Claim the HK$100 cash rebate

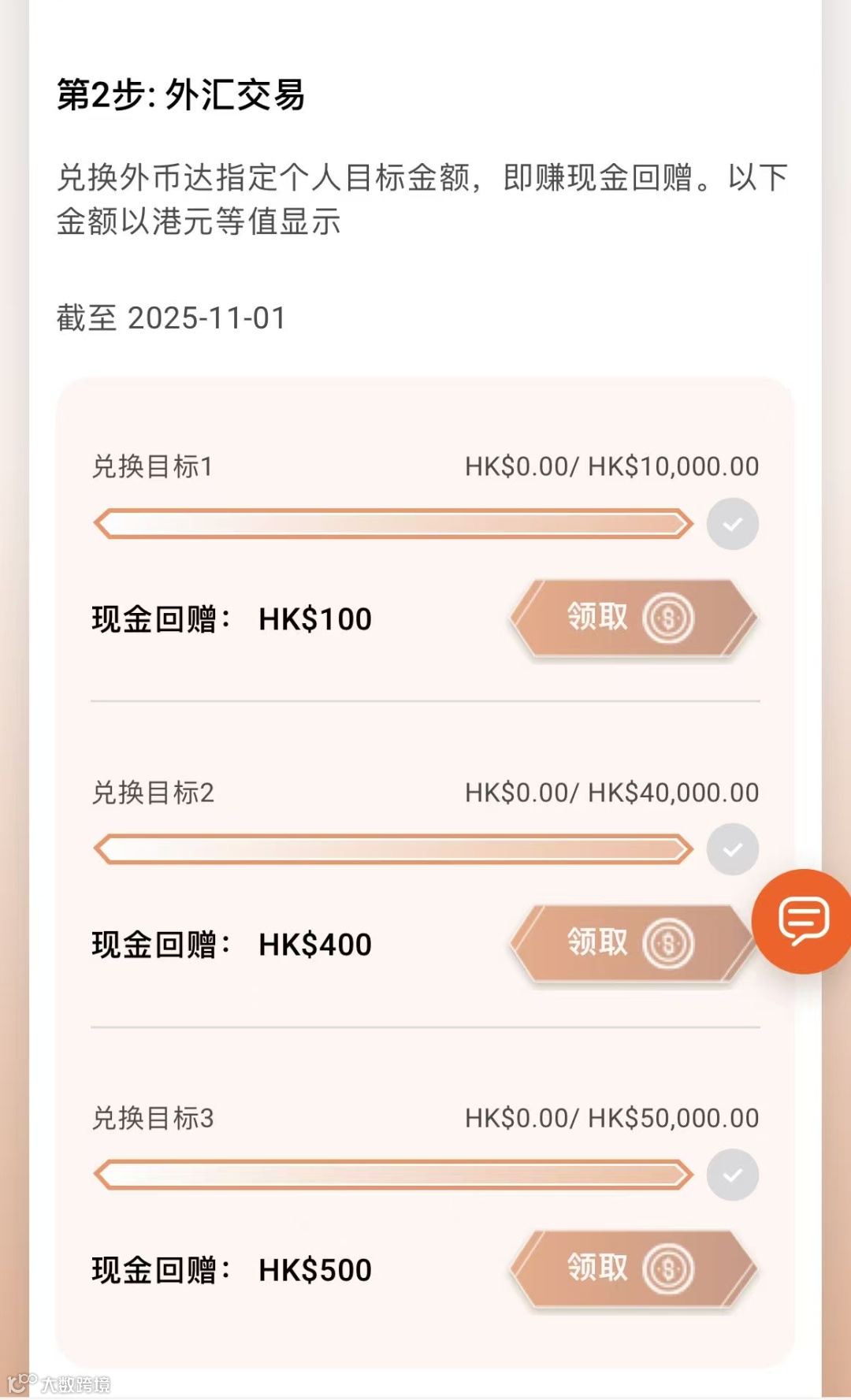pos(632,618)
